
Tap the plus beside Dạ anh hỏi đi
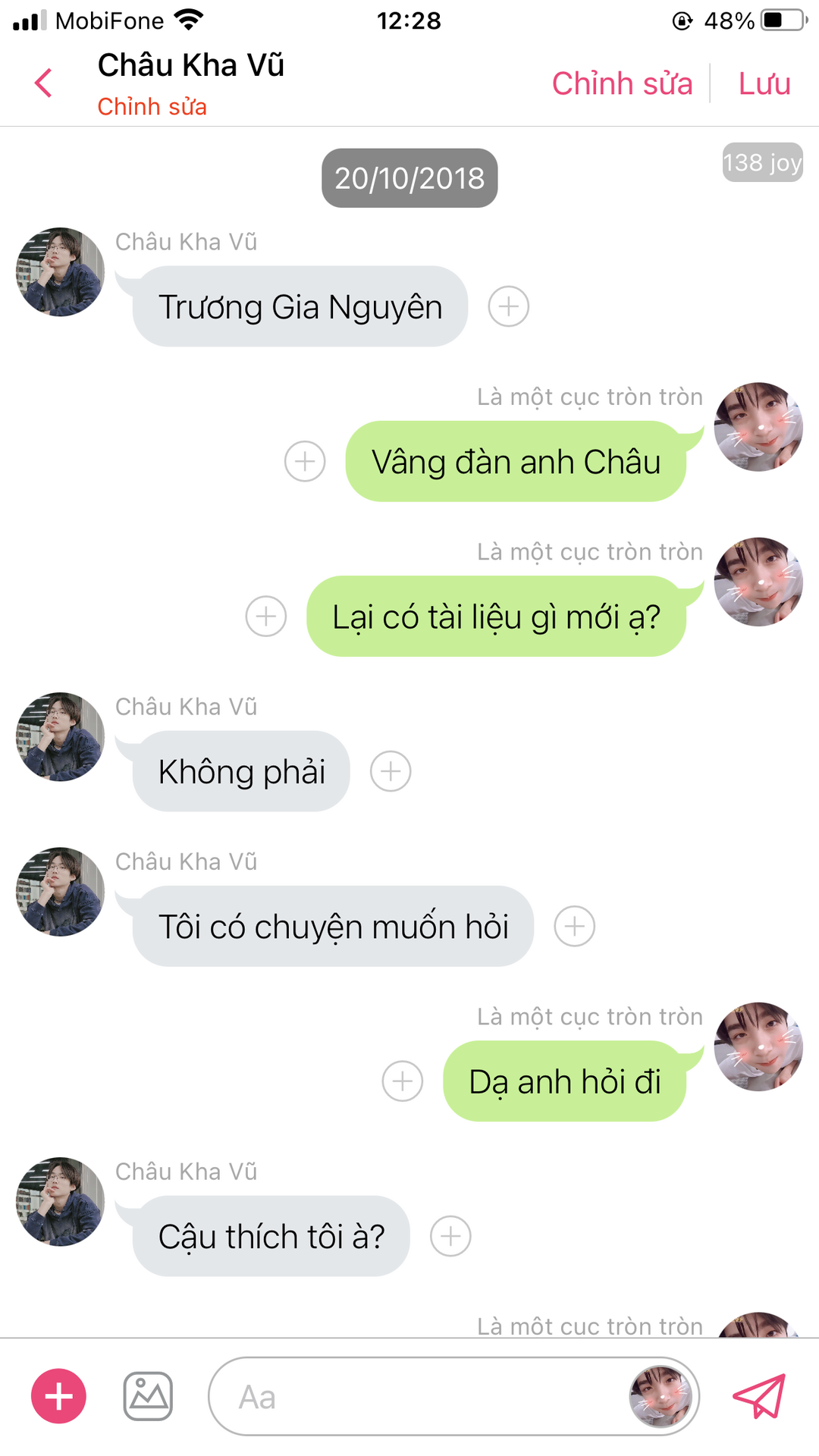tap(403, 1081)
